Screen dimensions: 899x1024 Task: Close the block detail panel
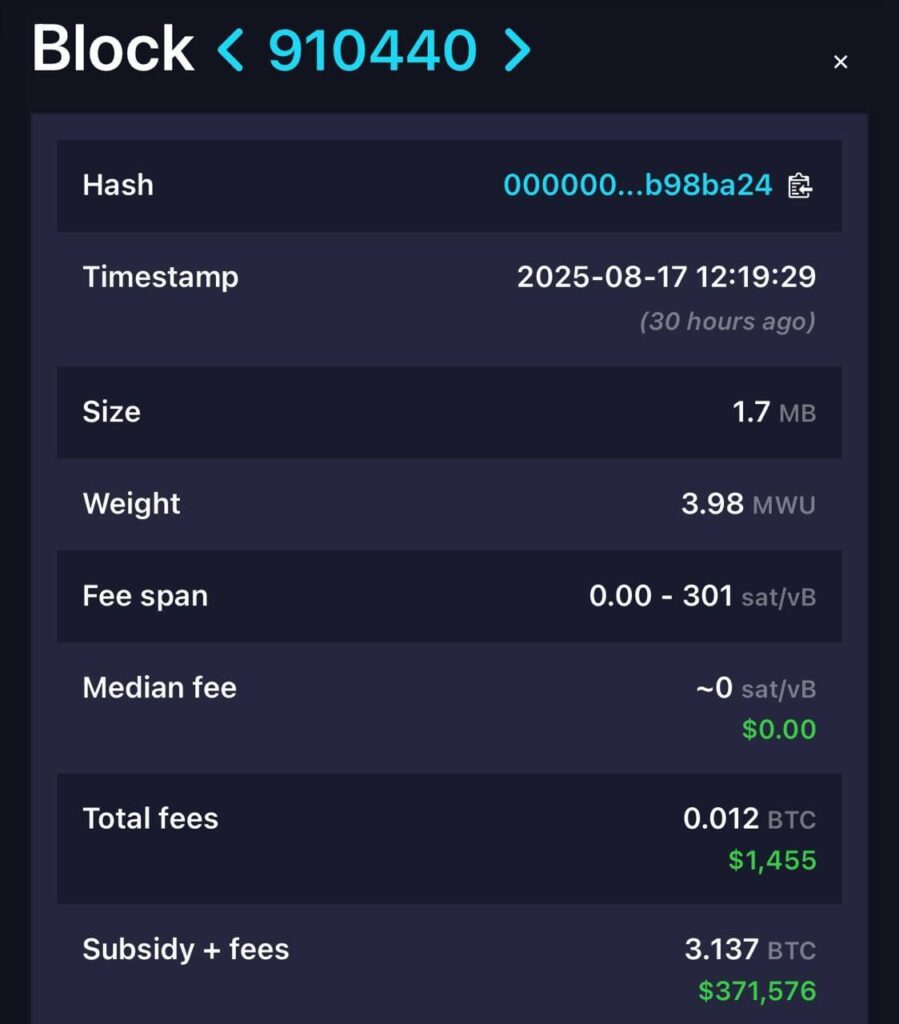[x=841, y=61]
